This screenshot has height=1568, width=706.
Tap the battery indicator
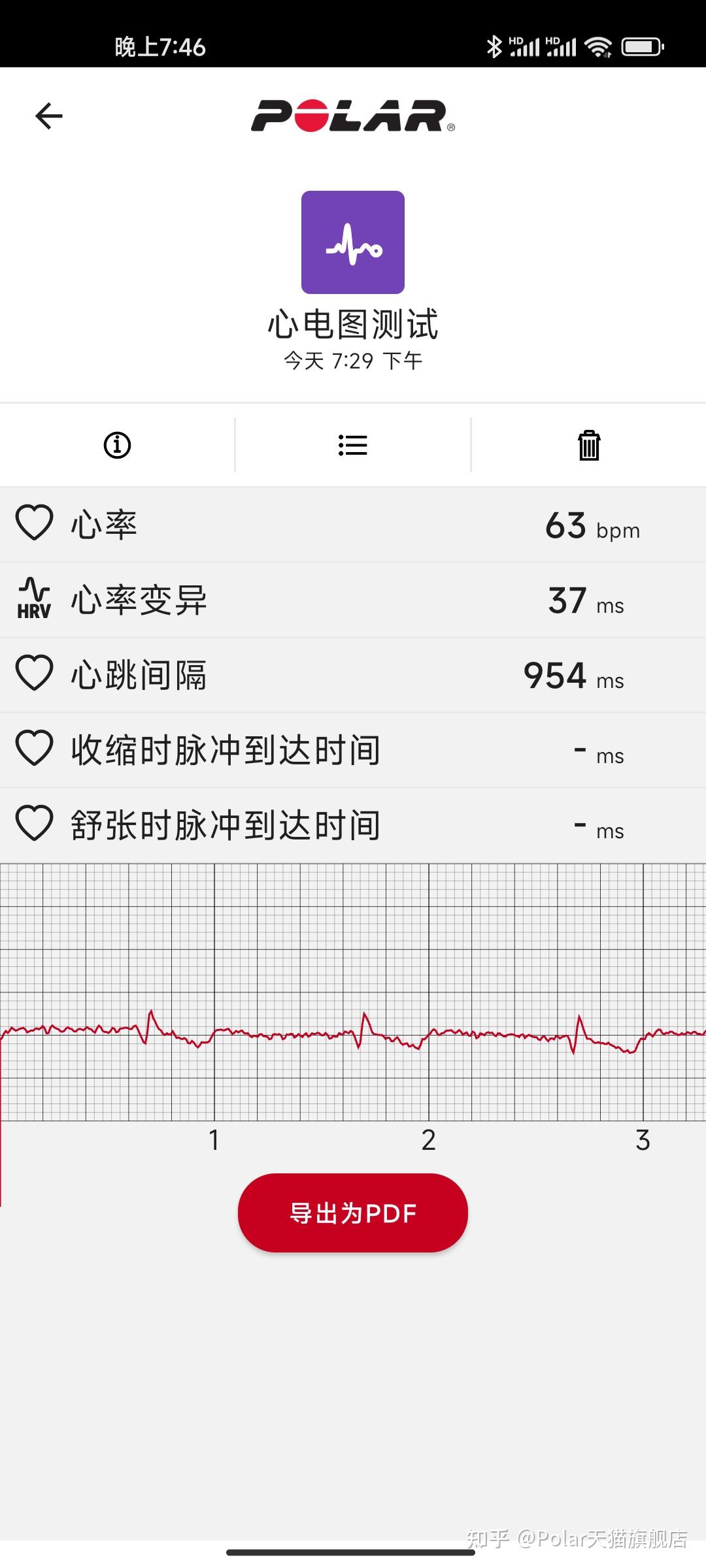[643, 46]
